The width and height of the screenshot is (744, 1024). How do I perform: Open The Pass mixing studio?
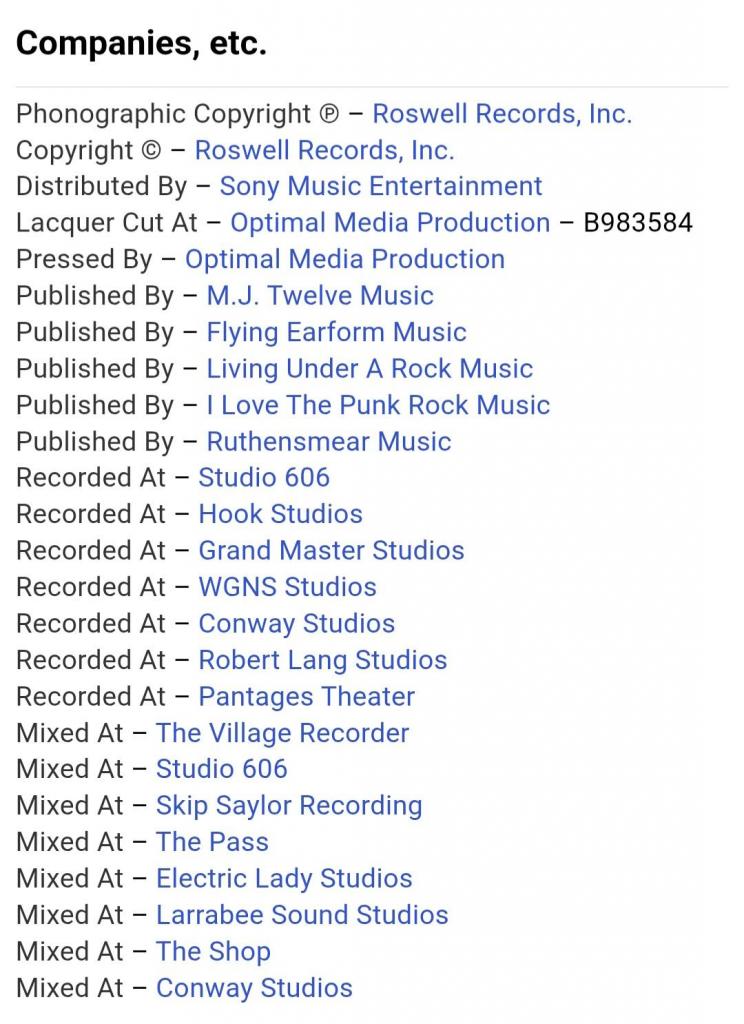[212, 842]
